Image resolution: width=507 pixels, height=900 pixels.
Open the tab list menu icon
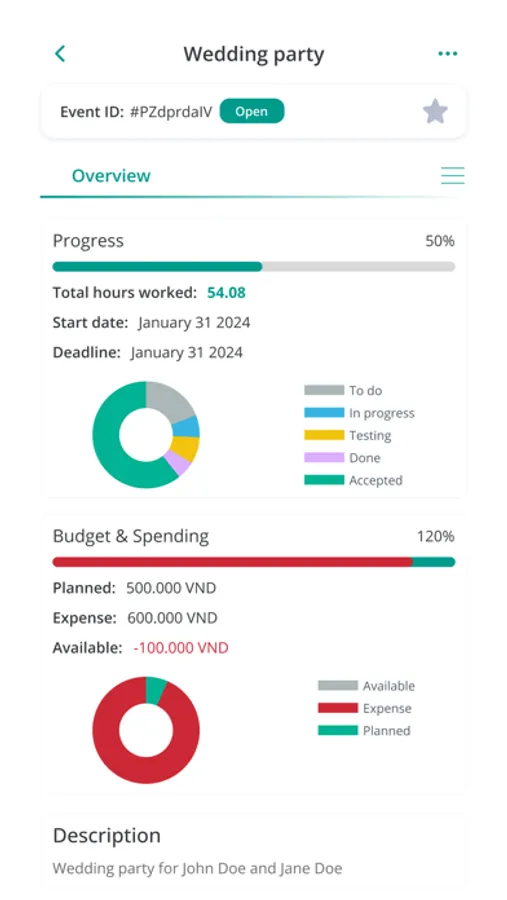pos(452,175)
